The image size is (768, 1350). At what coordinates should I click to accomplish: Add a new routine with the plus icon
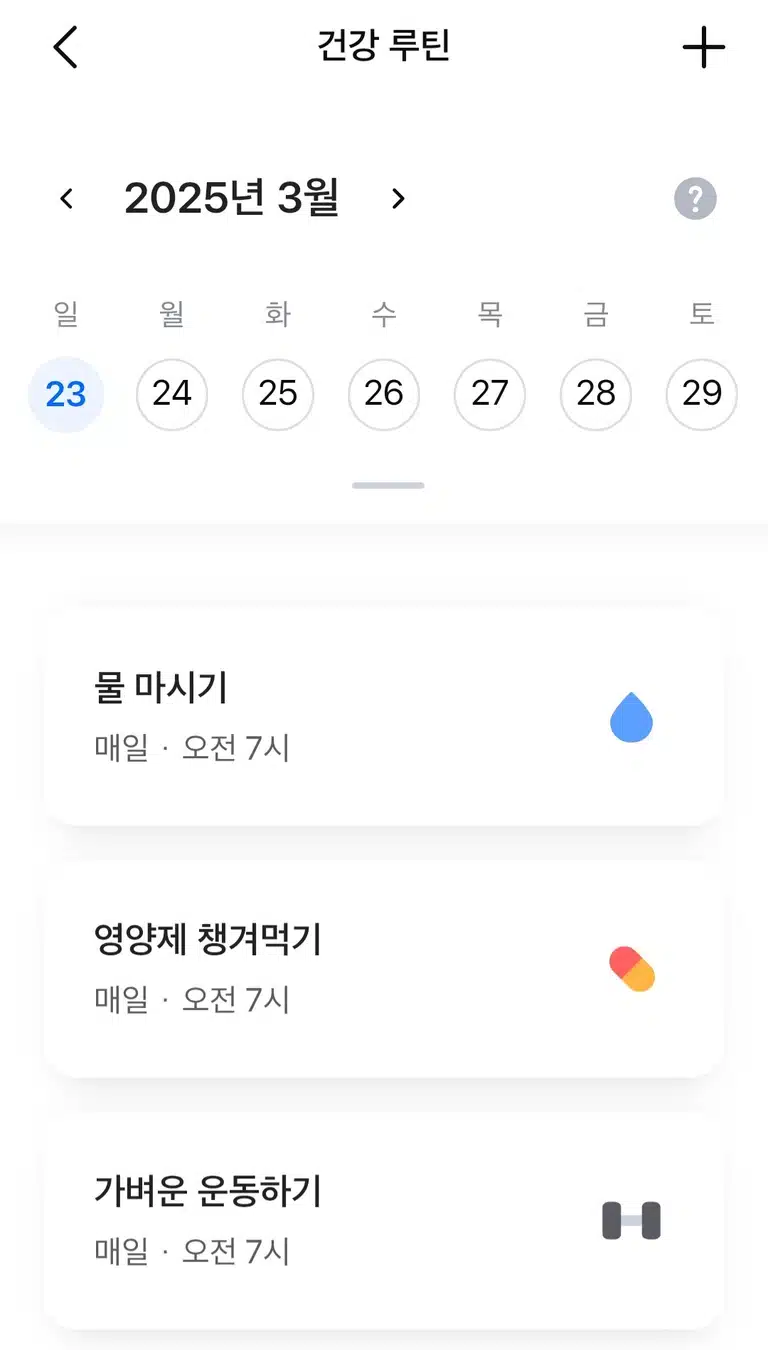(x=703, y=47)
